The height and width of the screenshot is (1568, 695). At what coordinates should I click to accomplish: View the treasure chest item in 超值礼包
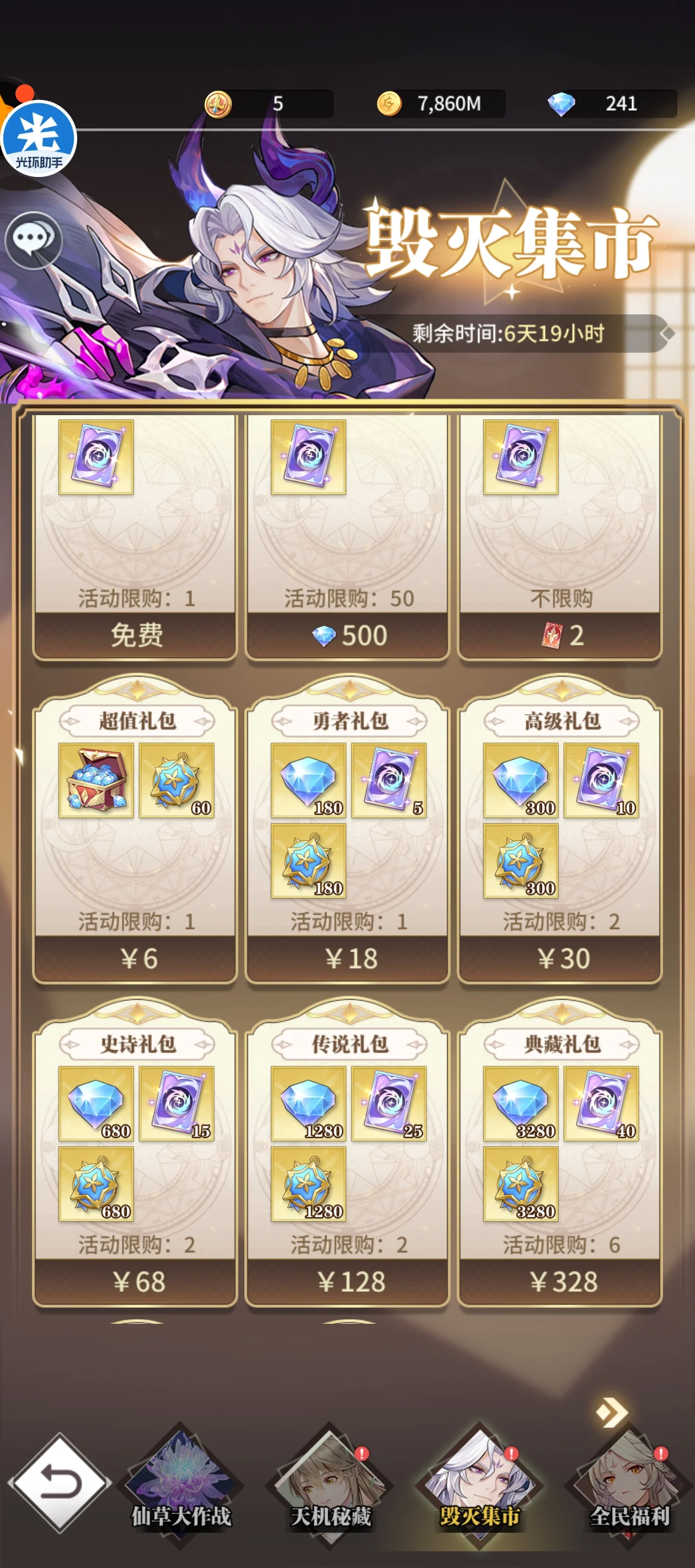click(x=96, y=780)
